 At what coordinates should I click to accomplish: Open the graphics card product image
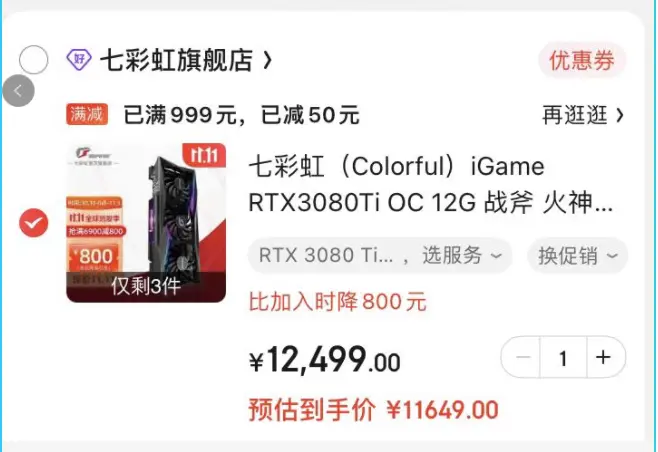146,222
